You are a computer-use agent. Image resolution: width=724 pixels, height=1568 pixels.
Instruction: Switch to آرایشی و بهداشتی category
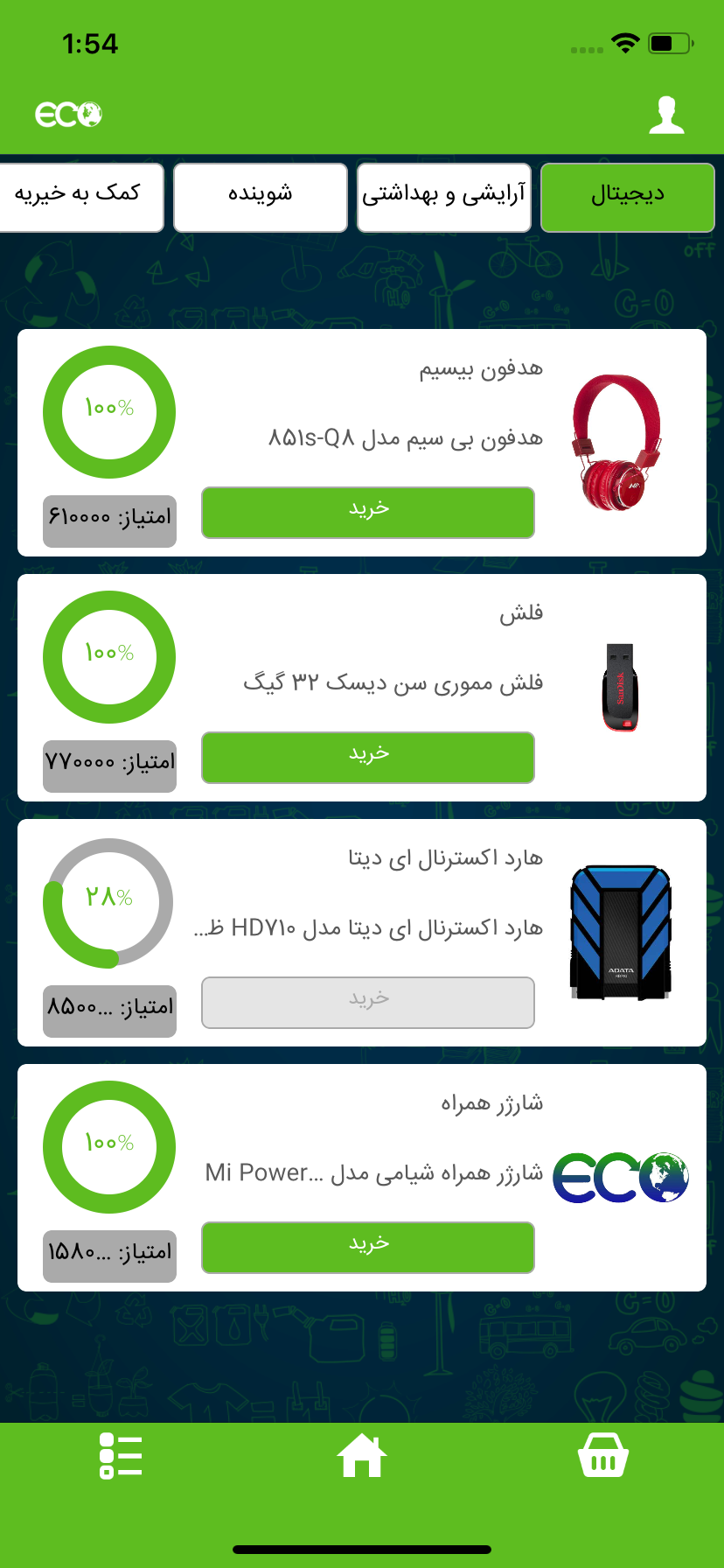444,197
